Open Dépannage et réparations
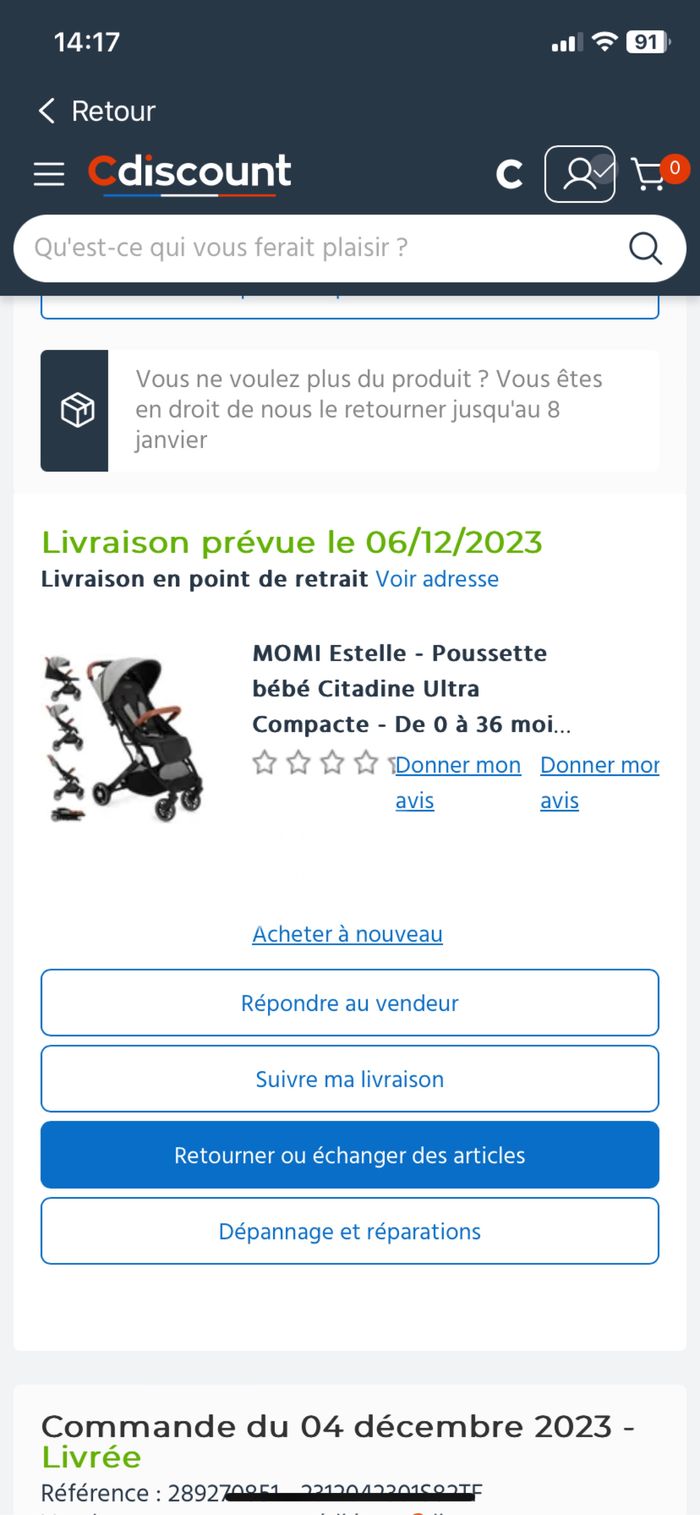The image size is (700, 1515). (350, 1231)
